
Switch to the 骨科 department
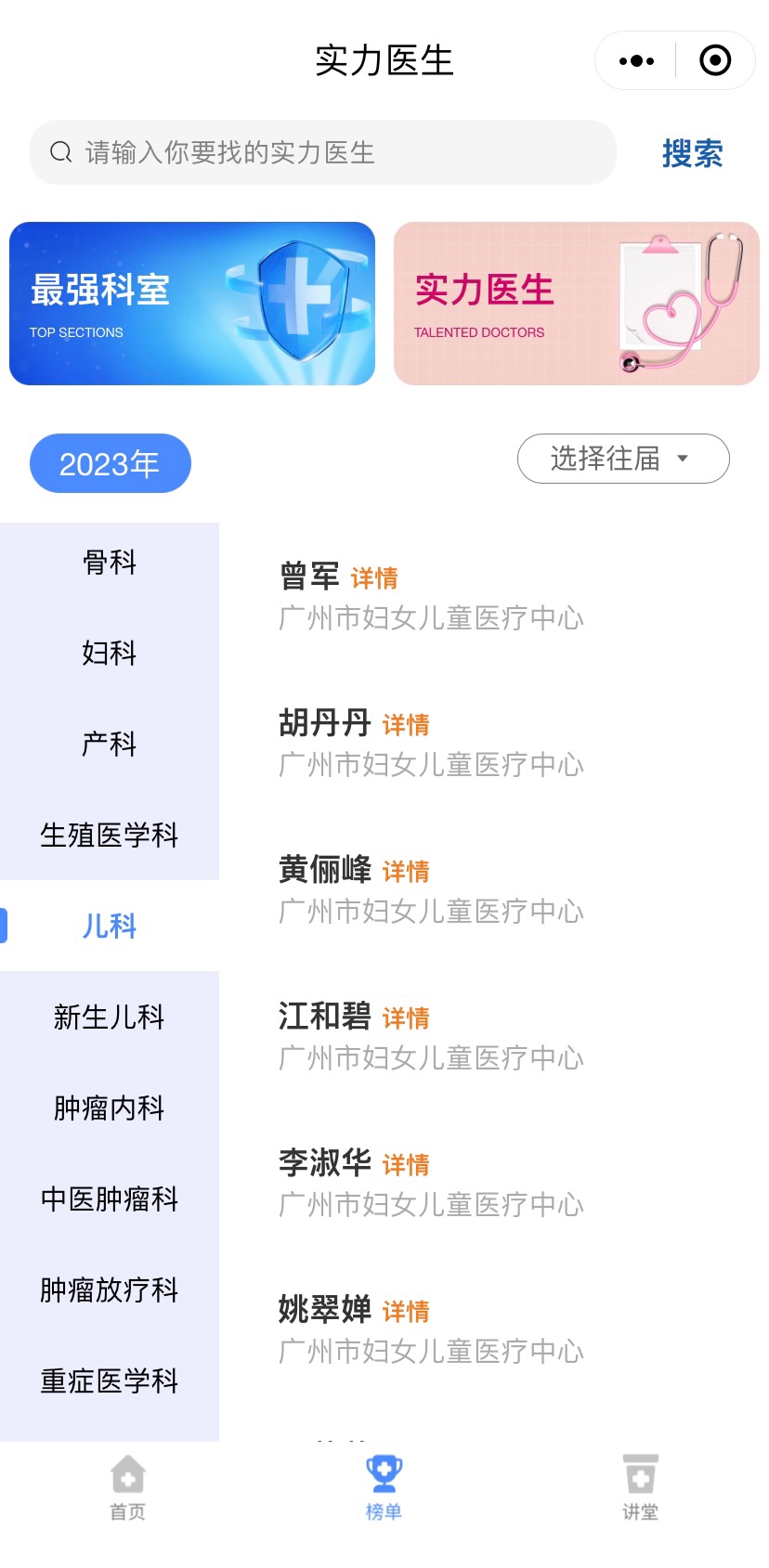pos(110,563)
